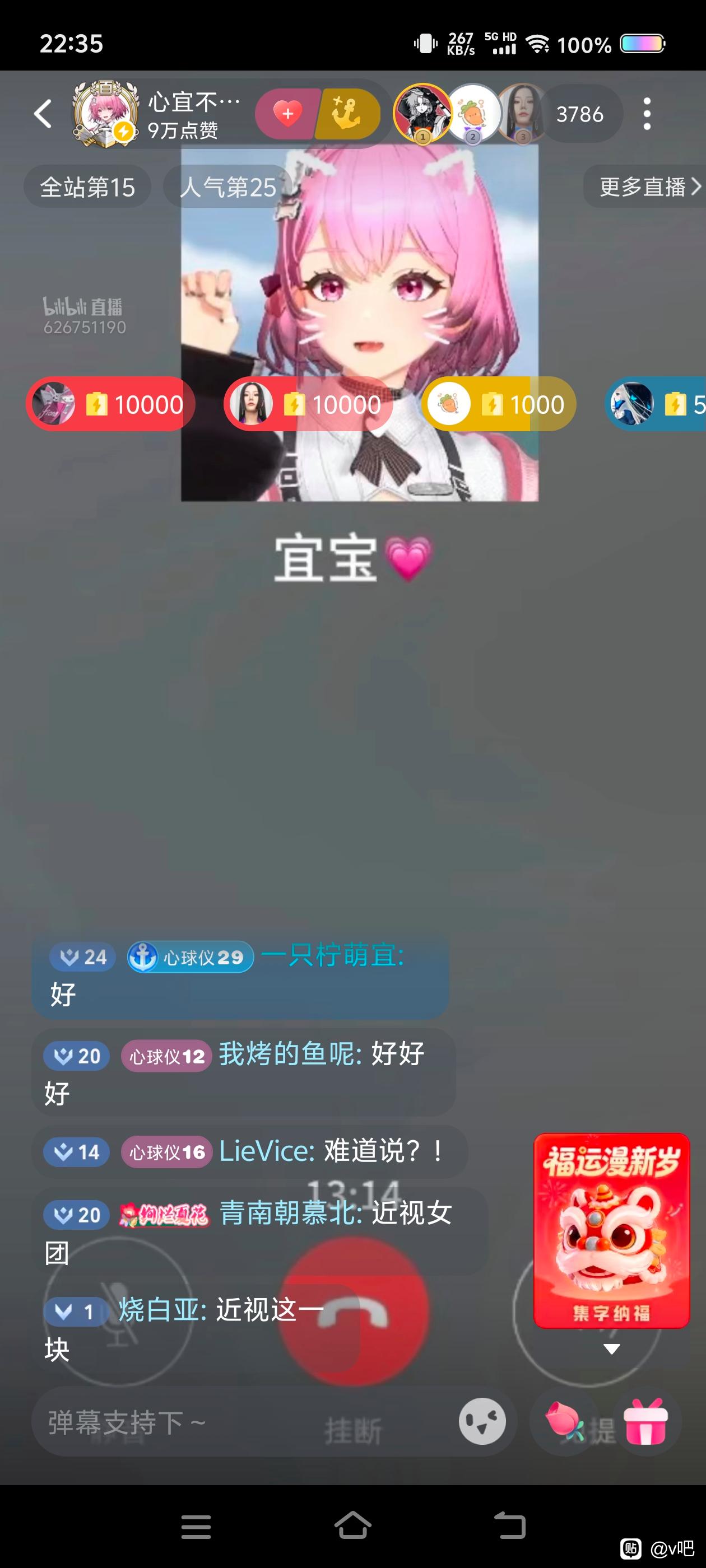Screen dimensions: 706x1568
Task: Open the system recent apps button
Action: pos(196,1527)
